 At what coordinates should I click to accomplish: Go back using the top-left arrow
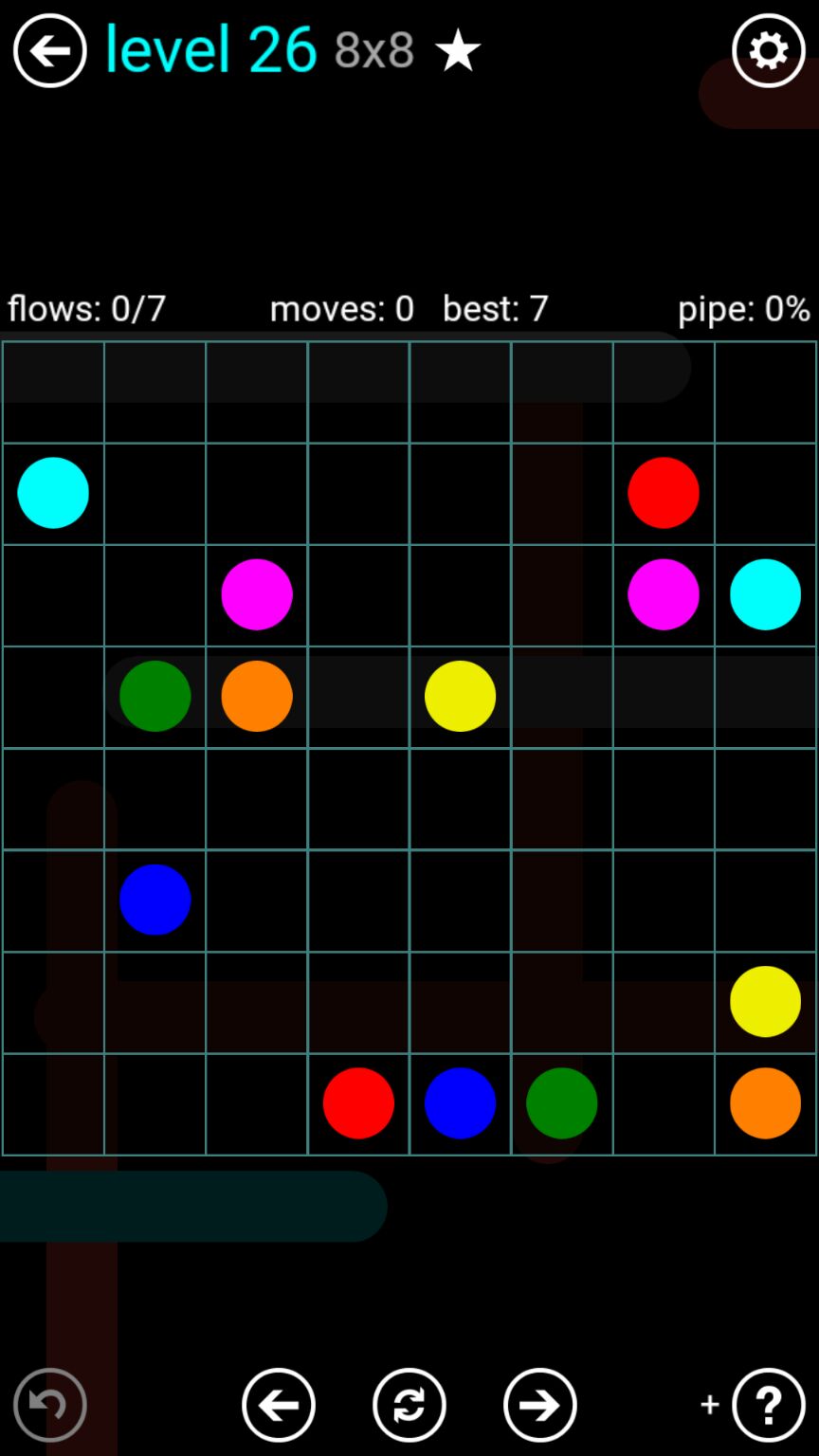click(50, 51)
